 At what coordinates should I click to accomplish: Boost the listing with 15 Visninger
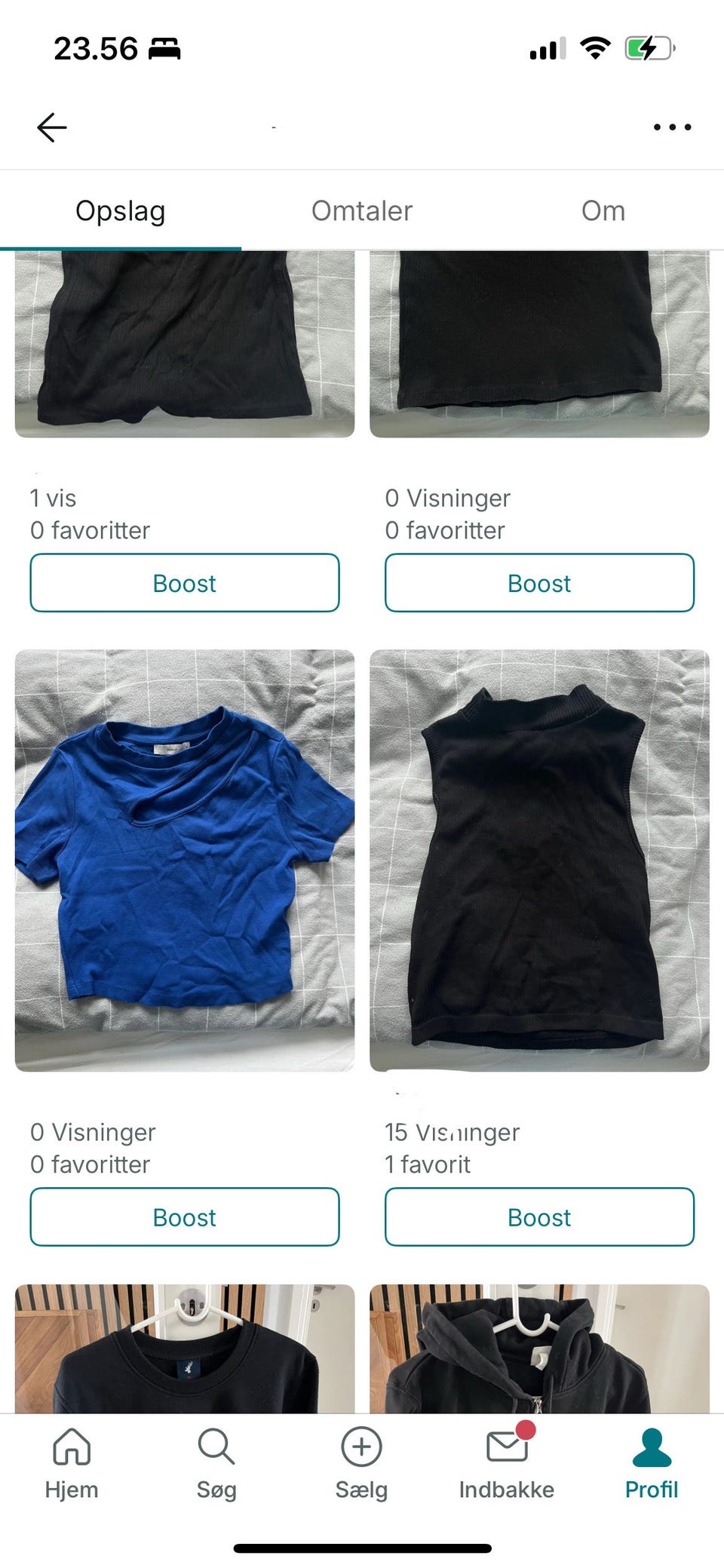pyautogui.click(x=539, y=1217)
